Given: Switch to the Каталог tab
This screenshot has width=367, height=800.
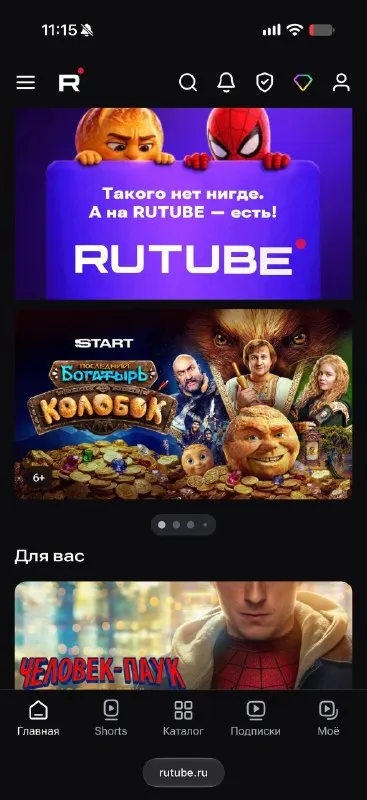Looking at the screenshot, I should coord(183,718).
